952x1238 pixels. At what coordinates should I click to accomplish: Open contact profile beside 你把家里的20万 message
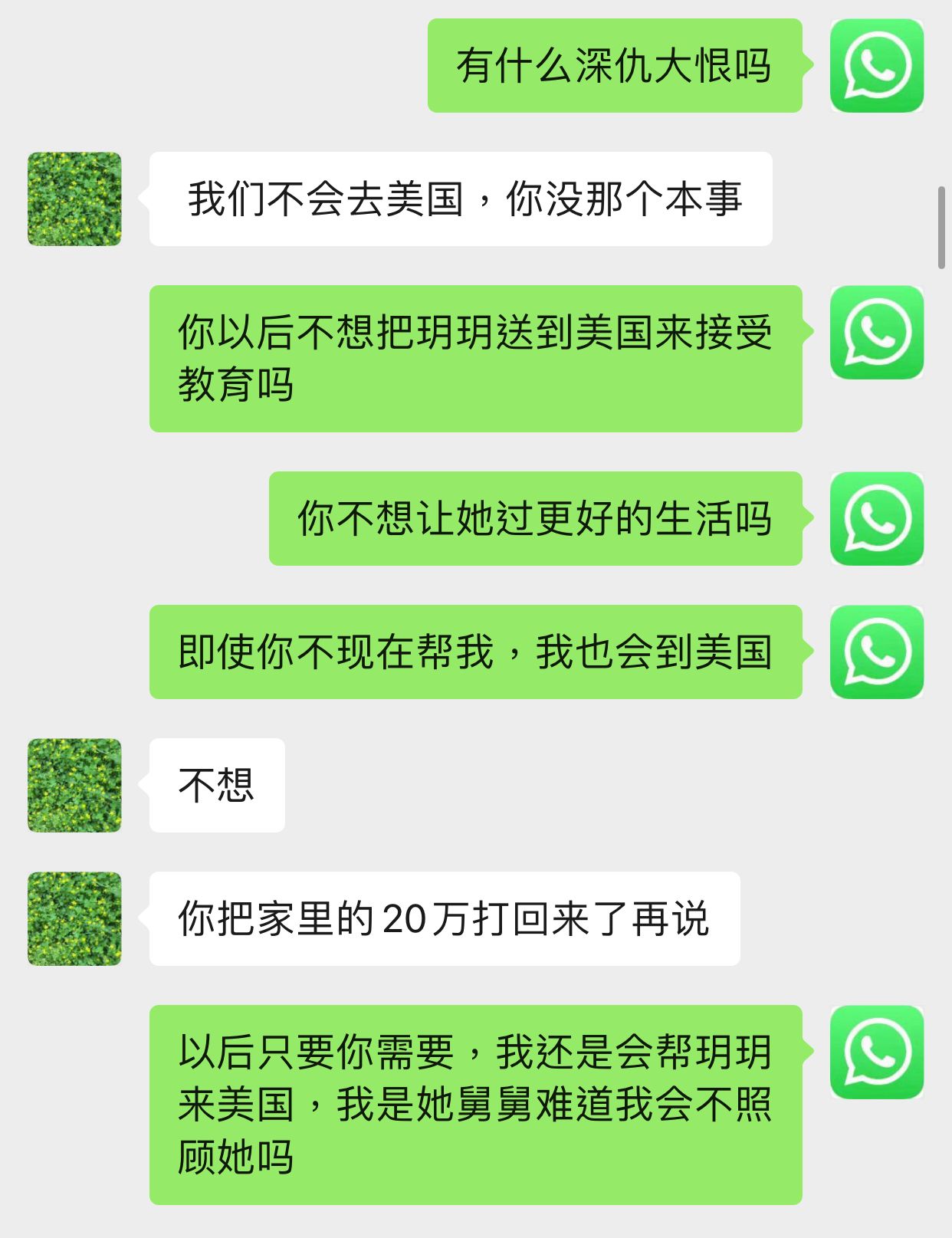coord(74,918)
